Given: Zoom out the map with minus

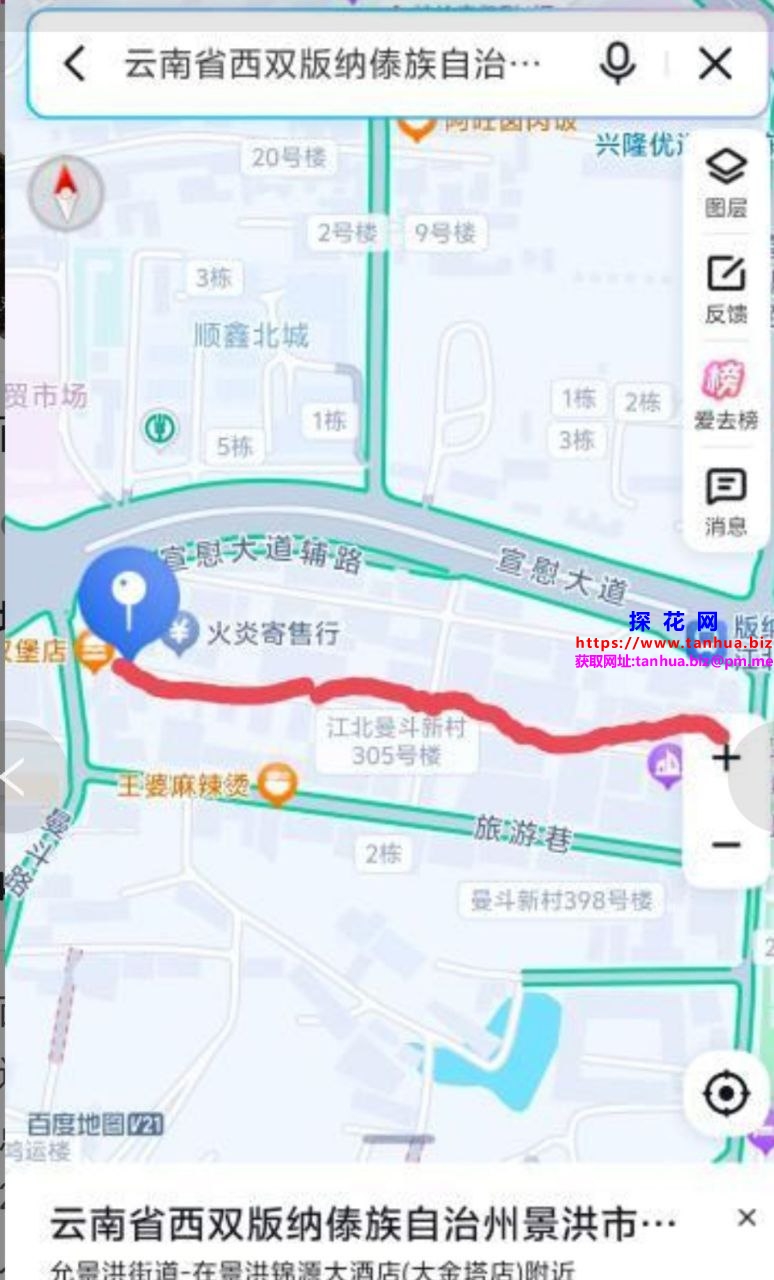Looking at the screenshot, I should (726, 845).
